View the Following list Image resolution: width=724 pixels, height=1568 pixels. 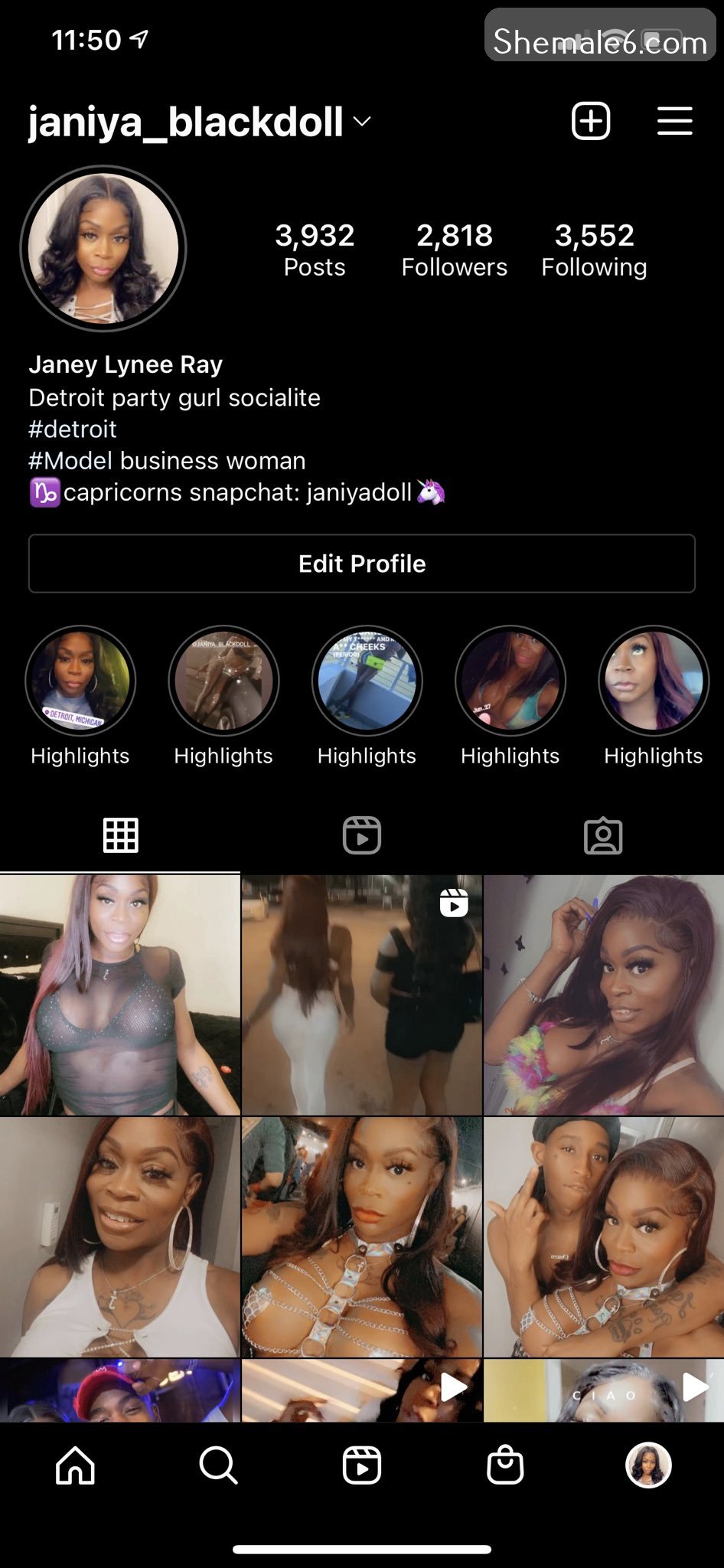[594, 250]
